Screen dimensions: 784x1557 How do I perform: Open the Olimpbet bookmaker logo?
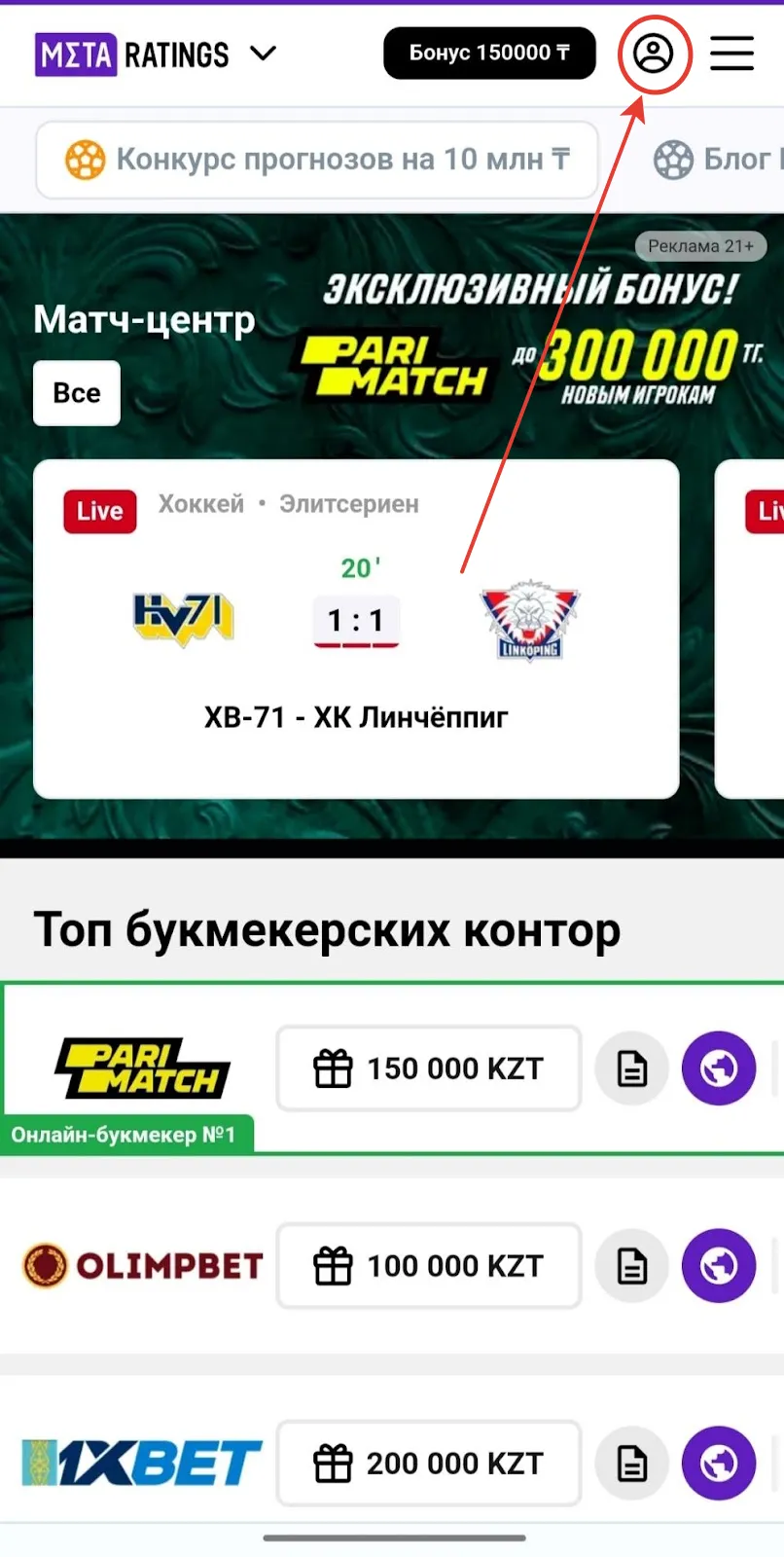(x=143, y=1266)
